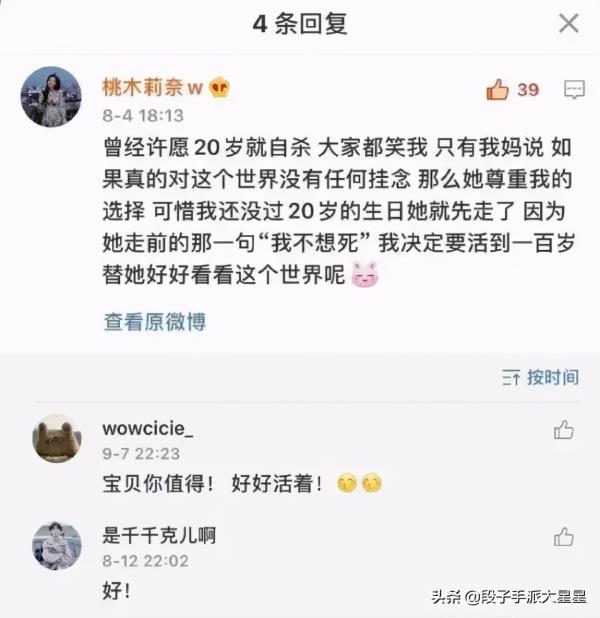
Task: Change reply sorting with 按时间
Action: (x=540, y=377)
